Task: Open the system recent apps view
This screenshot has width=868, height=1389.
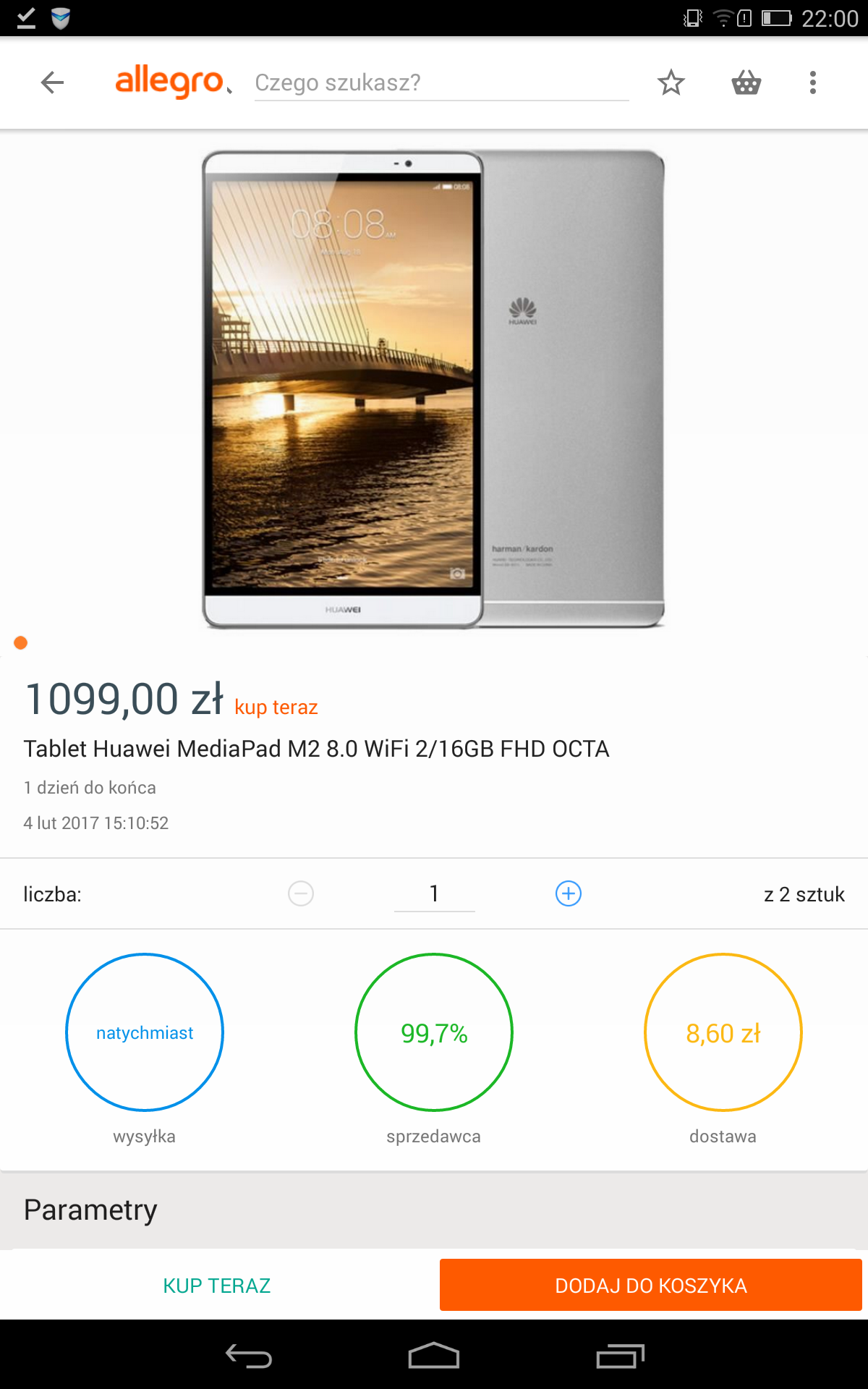Action: pyautogui.click(x=620, y=1356)
